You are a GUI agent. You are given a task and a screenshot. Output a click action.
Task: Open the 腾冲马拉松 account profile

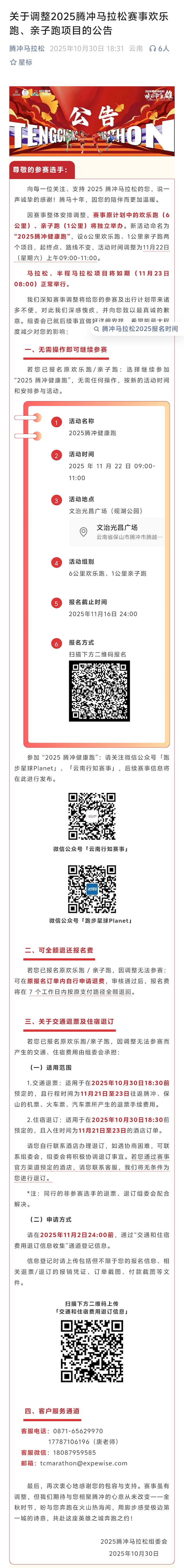27,48
